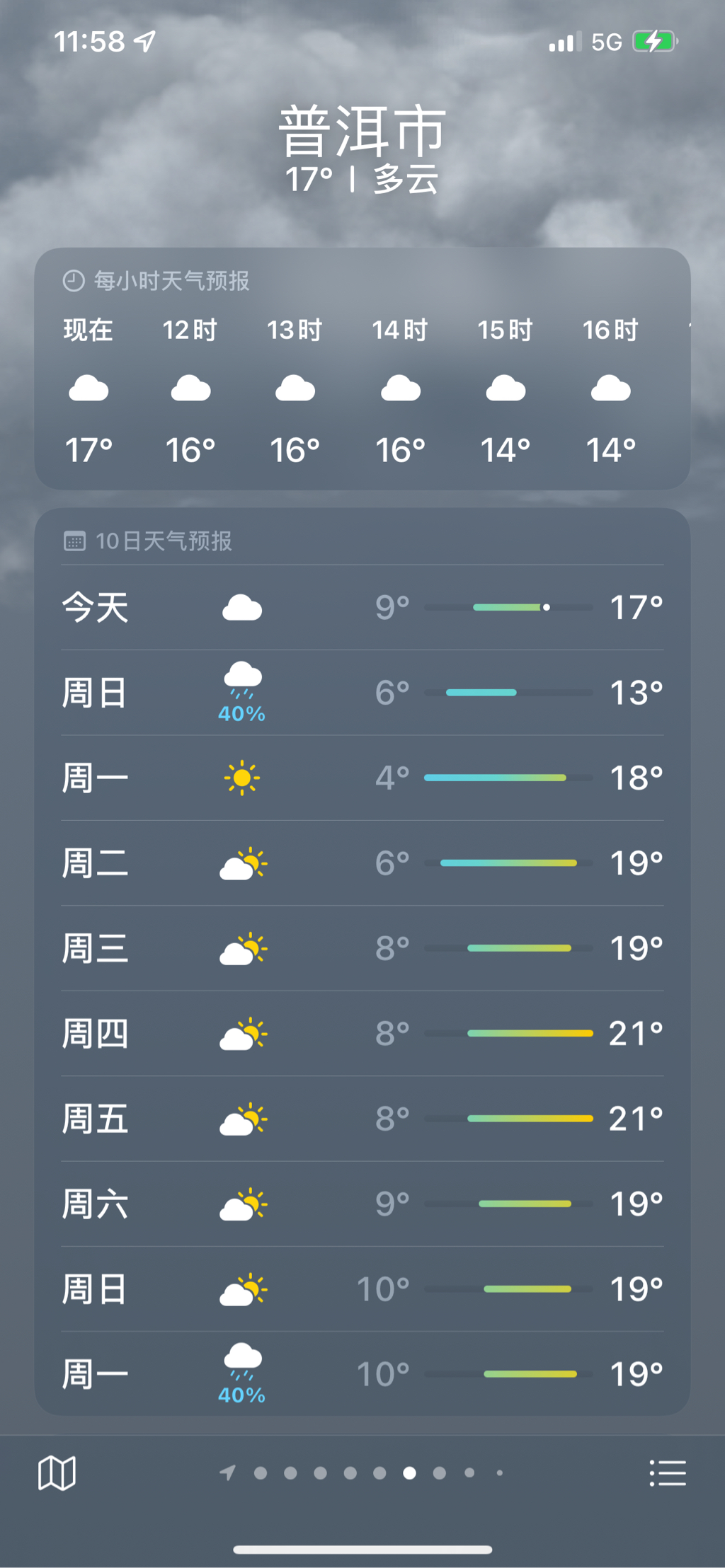Image resolution: width=725 pixels, height=1568 pixels.
Task: Open the 周二 forecast row
Action: coord(362,863)
